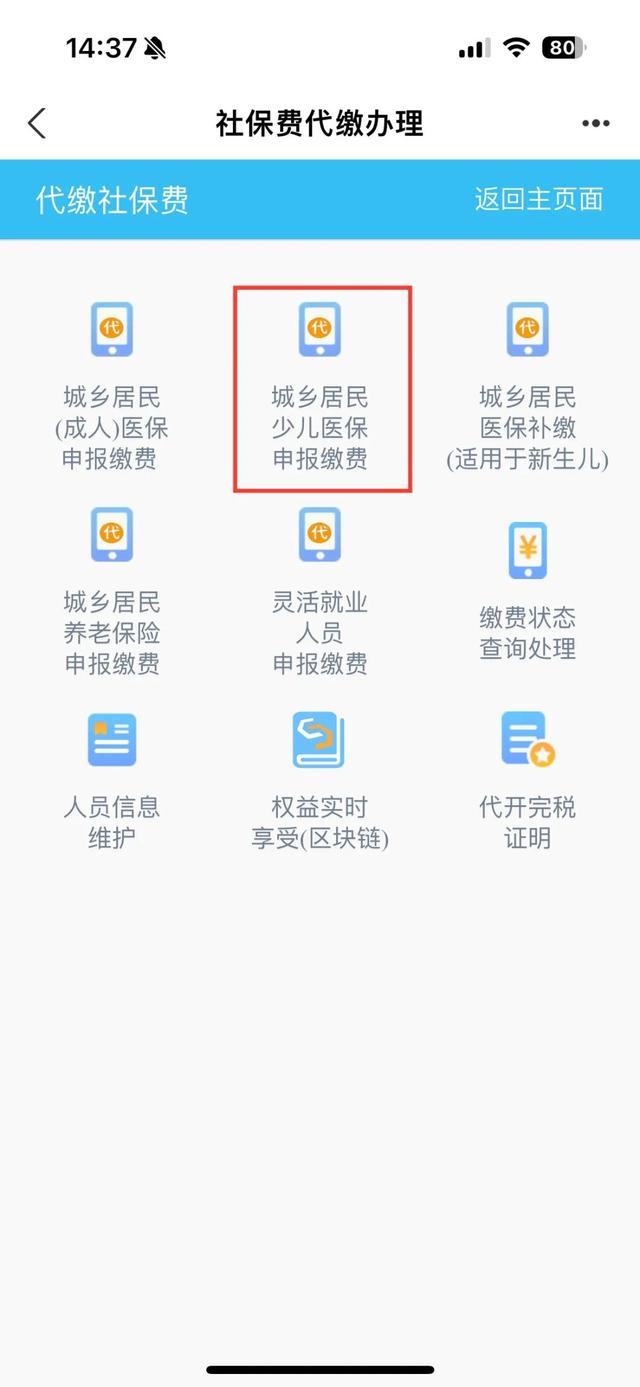Select 城乡居民少儿医保申报缴费
This screenshot has height=1387, width=640.
coord(320,387)
